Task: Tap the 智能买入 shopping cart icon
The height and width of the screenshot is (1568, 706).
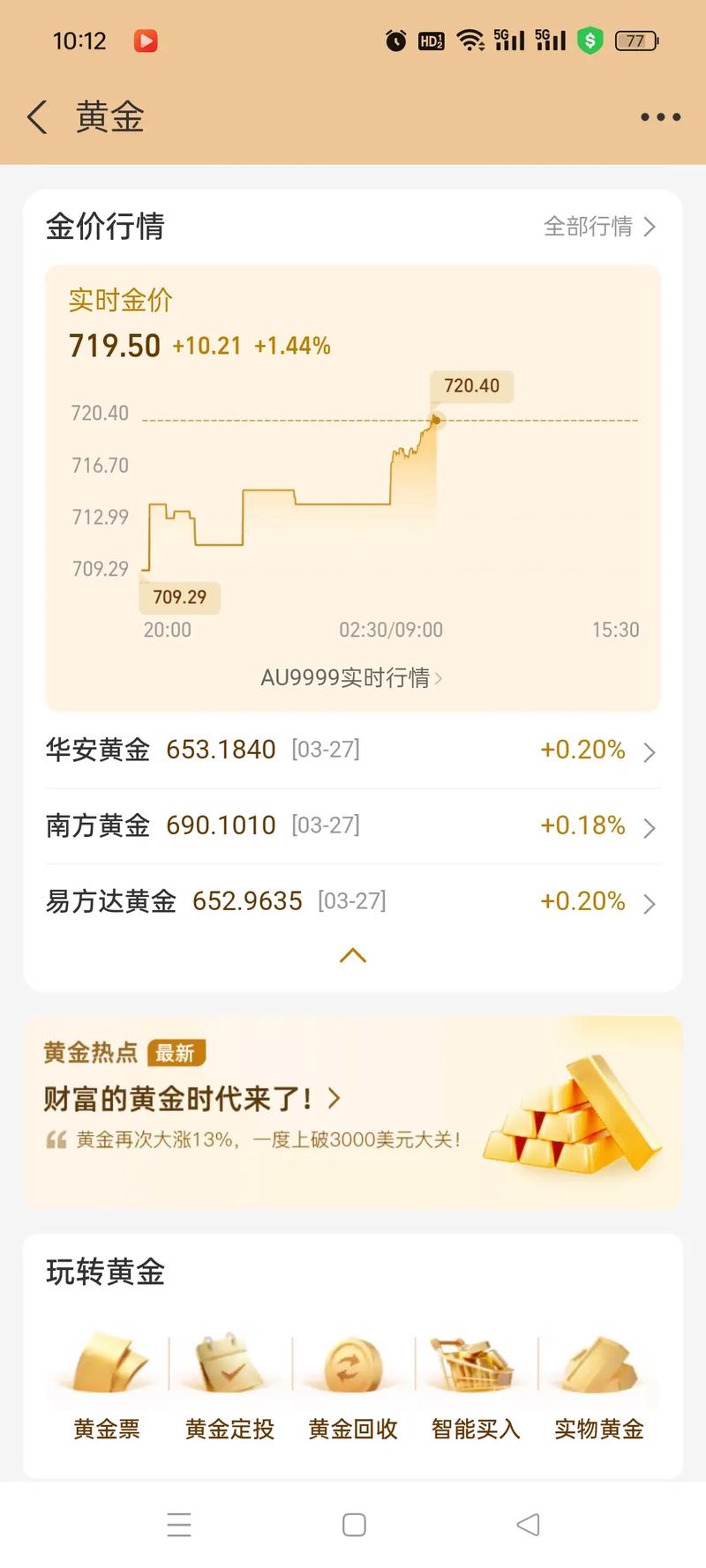Action: [475, 1364]
